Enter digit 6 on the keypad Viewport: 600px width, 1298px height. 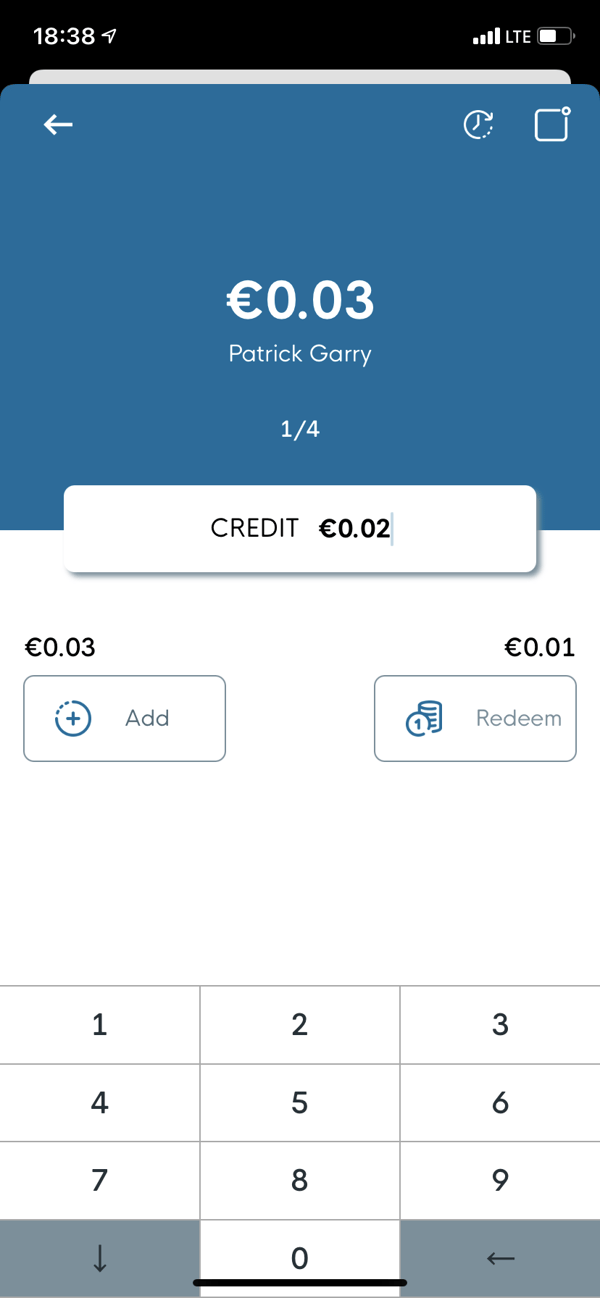coord(500,1102)
